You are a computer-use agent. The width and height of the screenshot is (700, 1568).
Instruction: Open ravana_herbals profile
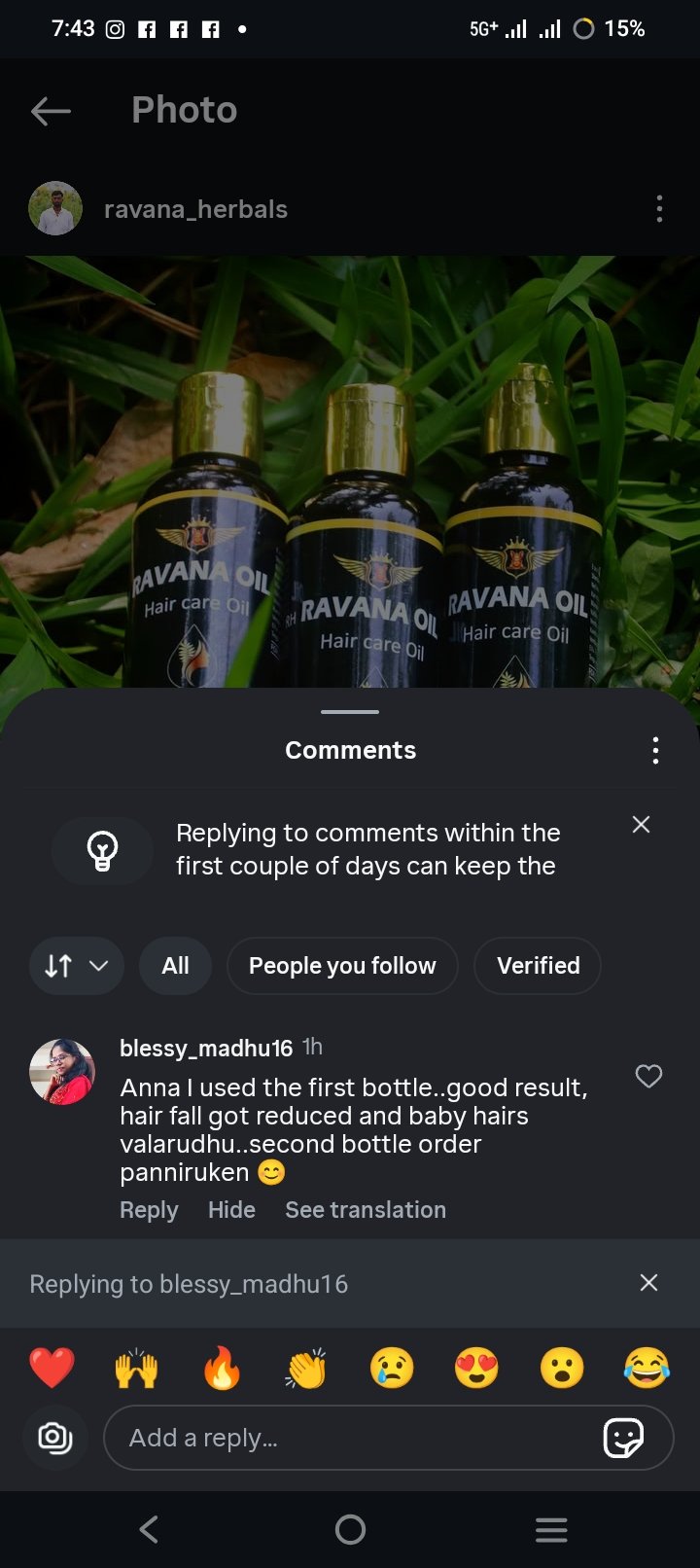(195, 209)
